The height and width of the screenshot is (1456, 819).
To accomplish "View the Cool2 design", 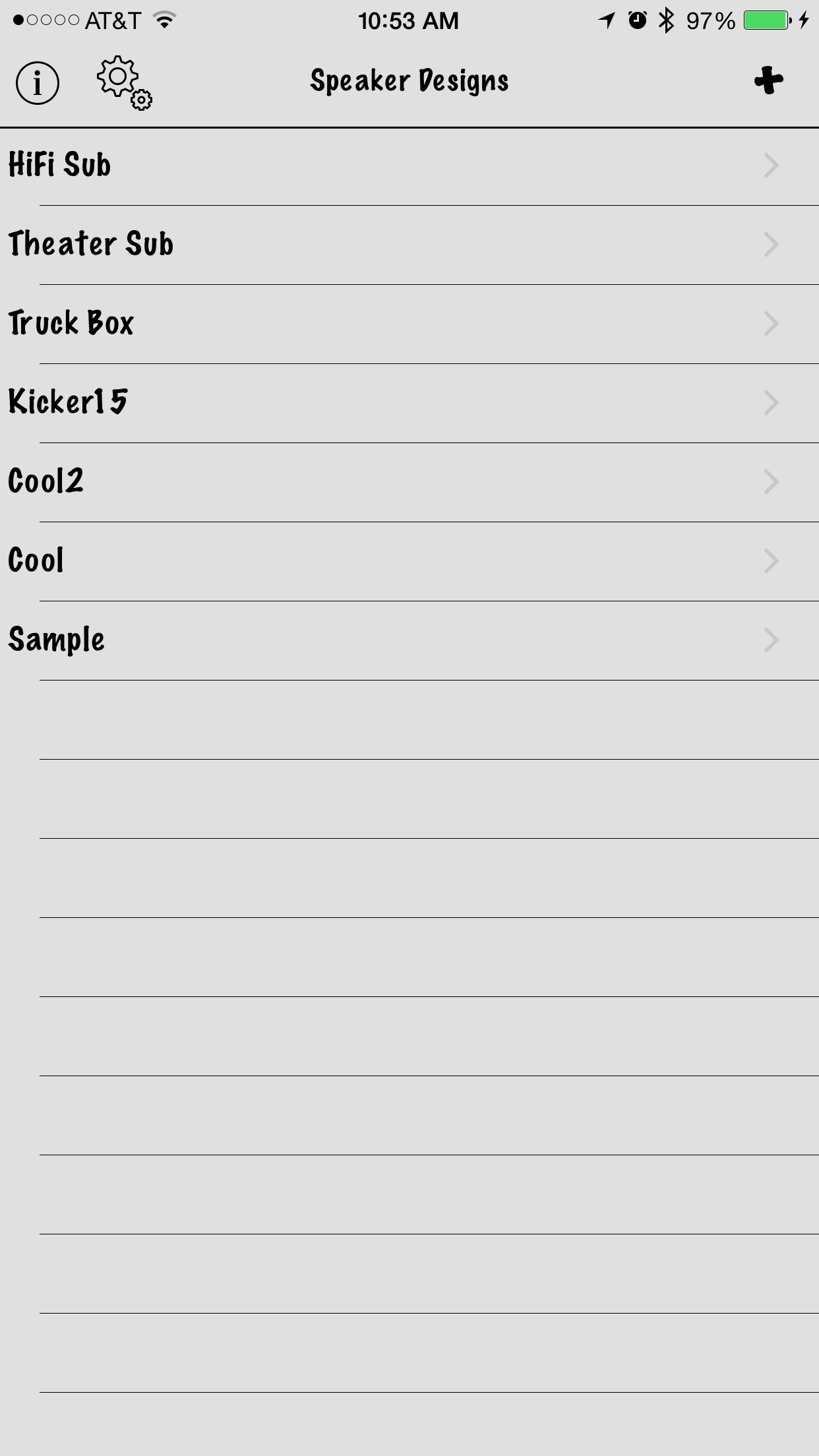I will pyautogui.click(x=409, y=483).
